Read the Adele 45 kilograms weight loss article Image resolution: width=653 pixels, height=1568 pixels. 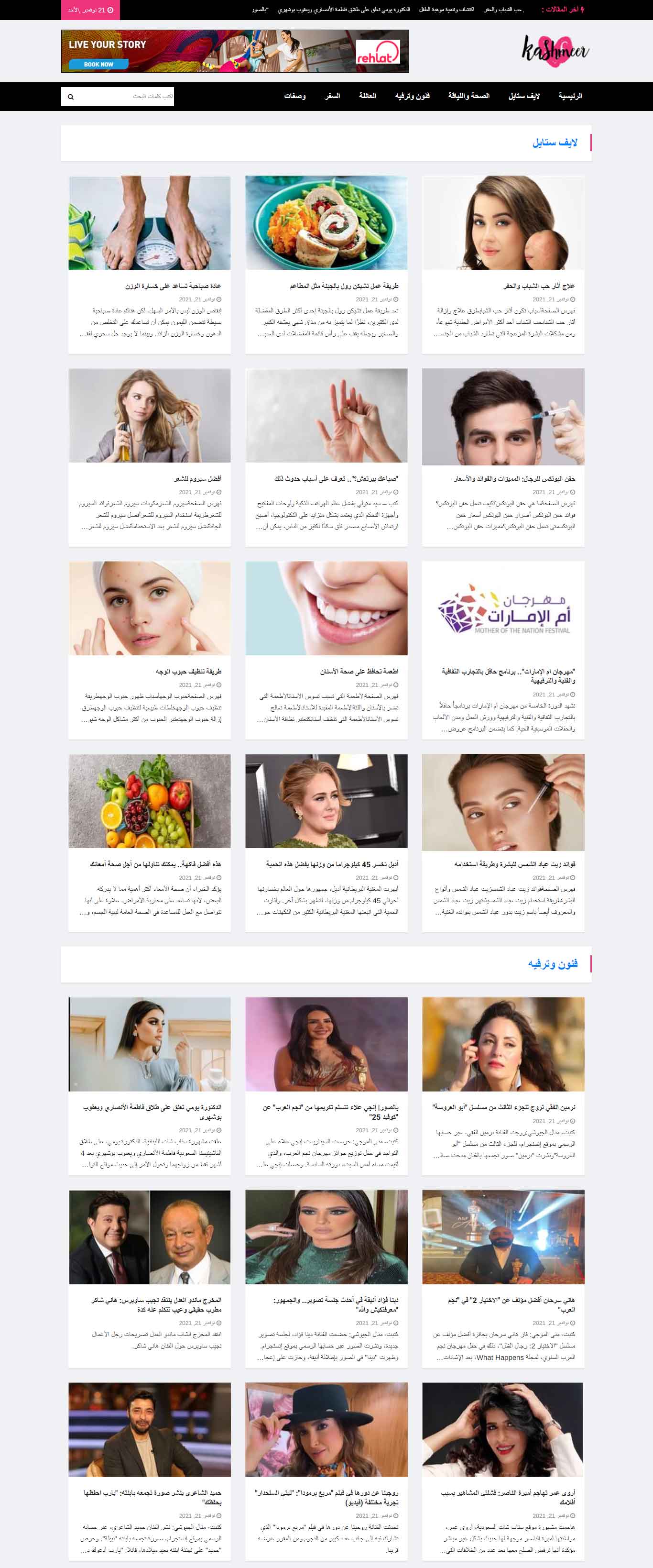click(x=332, y=864)
